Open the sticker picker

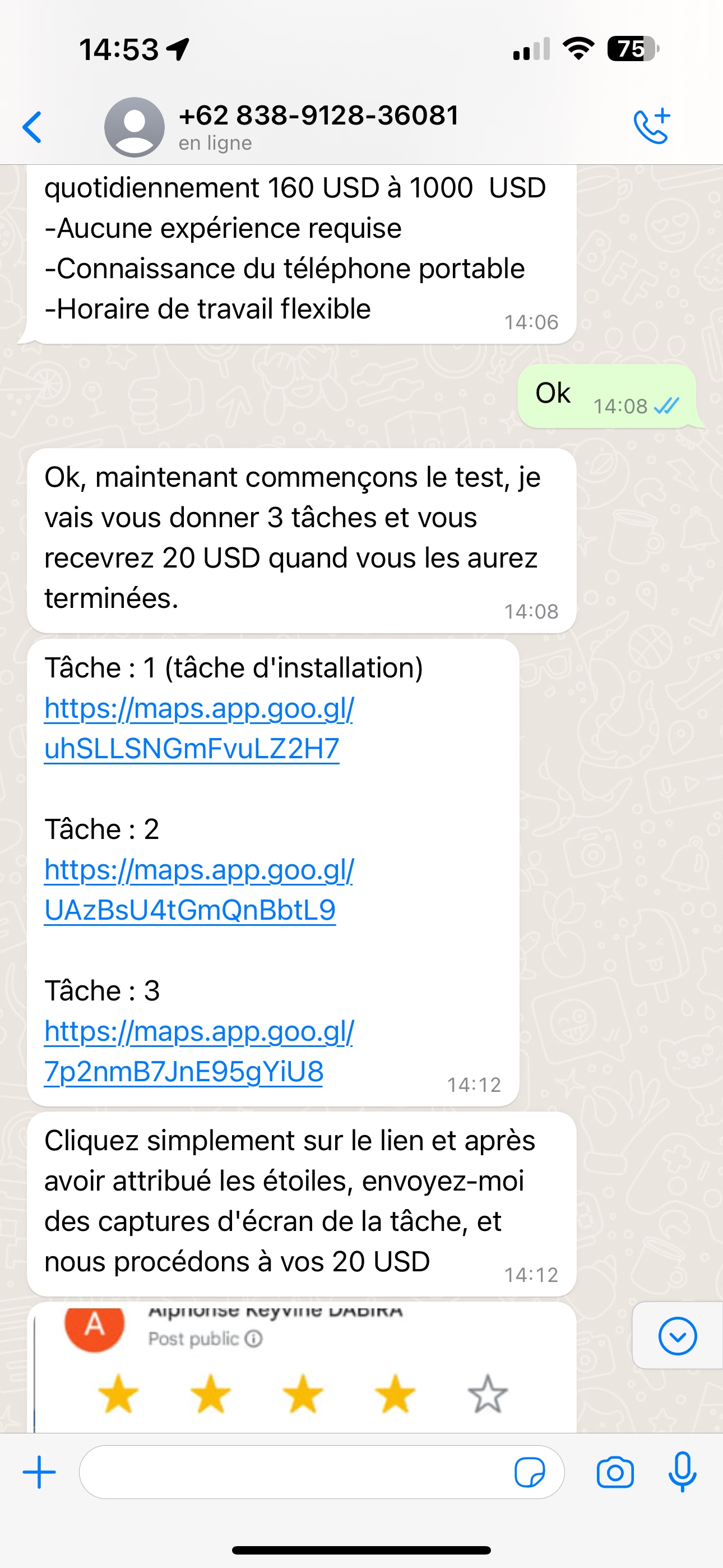530,1473
